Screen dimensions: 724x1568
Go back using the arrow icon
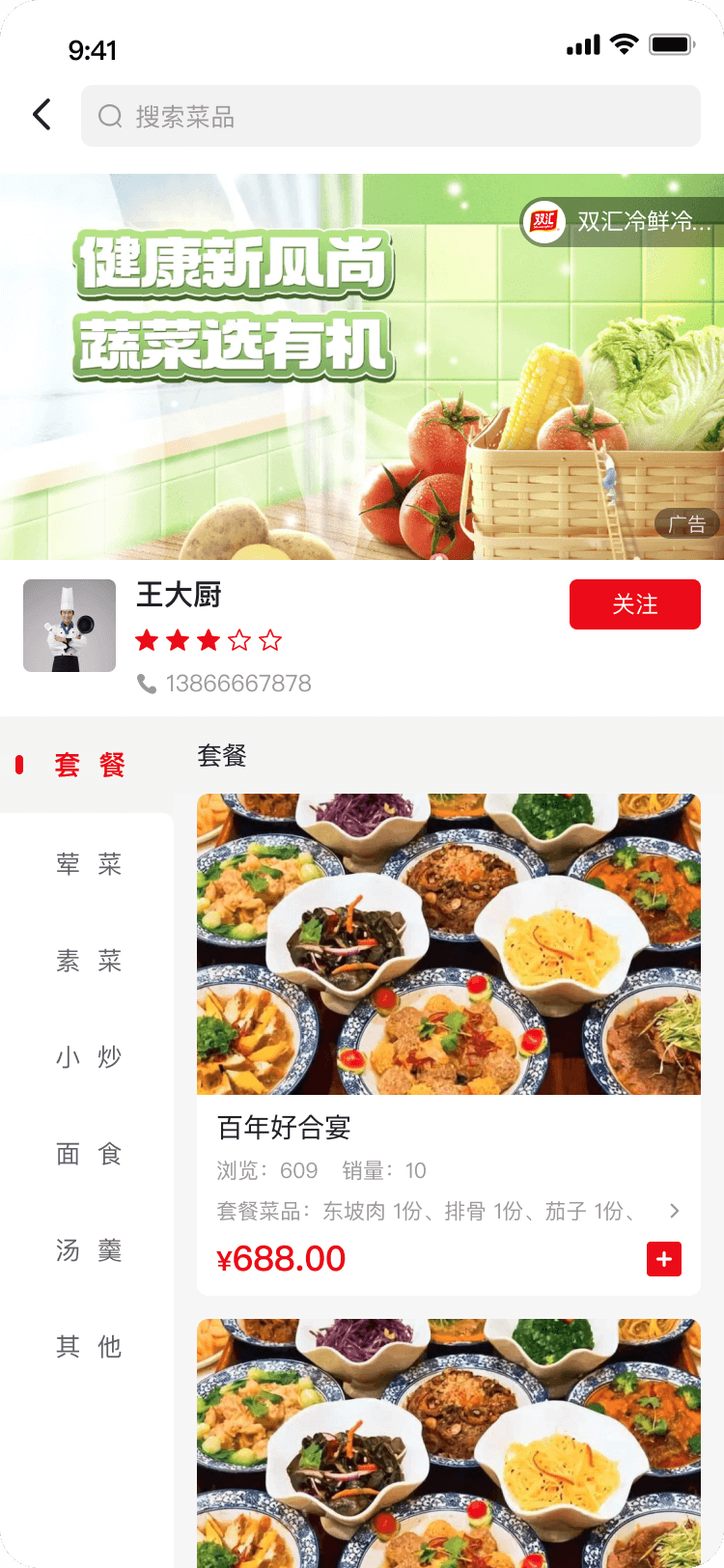[42, 115]
